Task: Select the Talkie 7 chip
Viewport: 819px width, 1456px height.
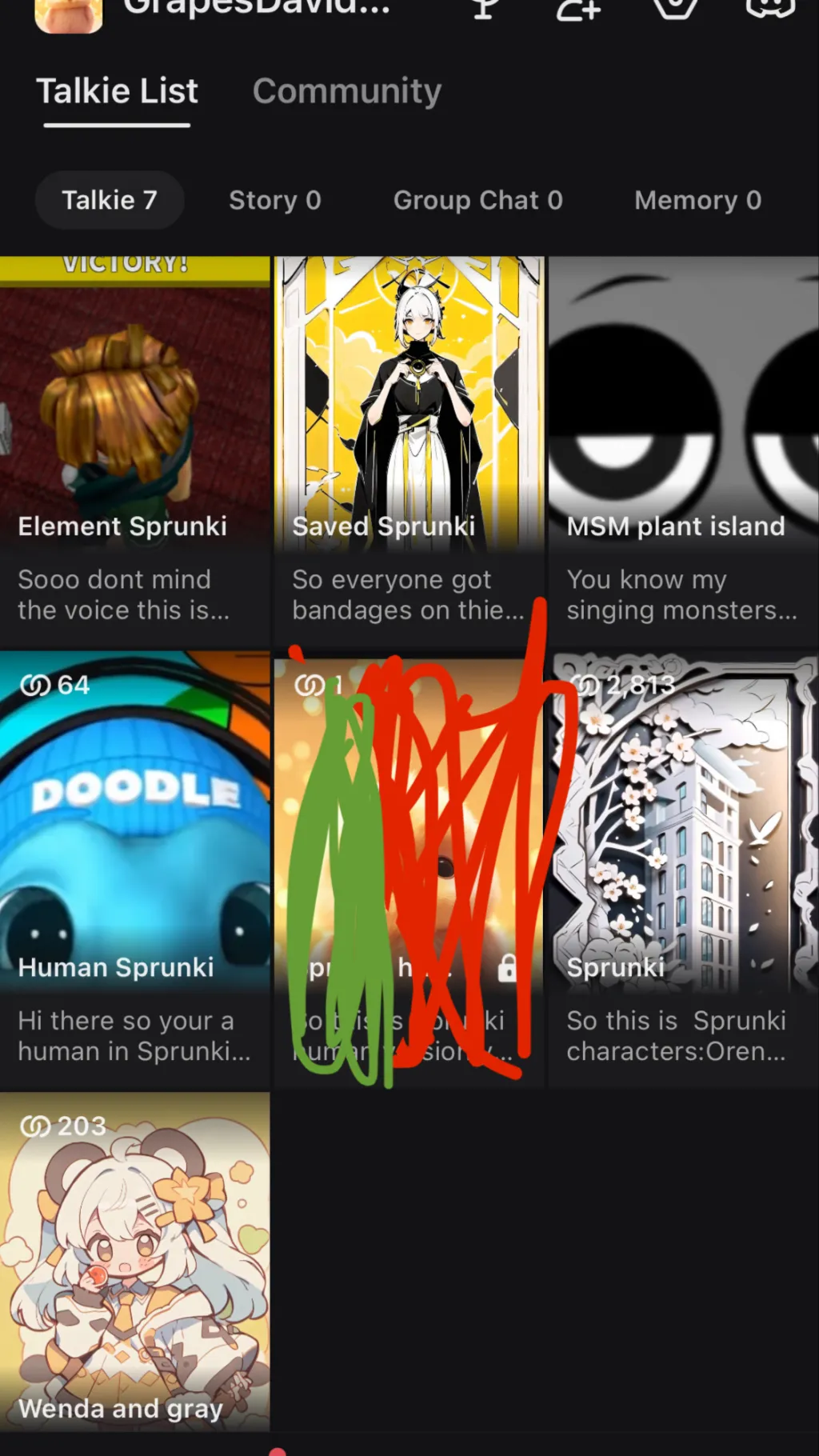Action: pyautogui.click(x=110, y=200)
